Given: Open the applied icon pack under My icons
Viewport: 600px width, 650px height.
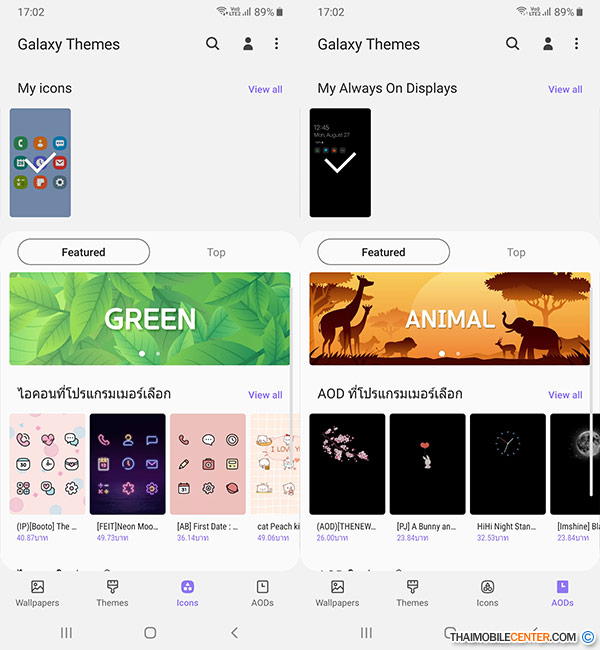Looking at the screenshot, I should (x=40, y=162).
